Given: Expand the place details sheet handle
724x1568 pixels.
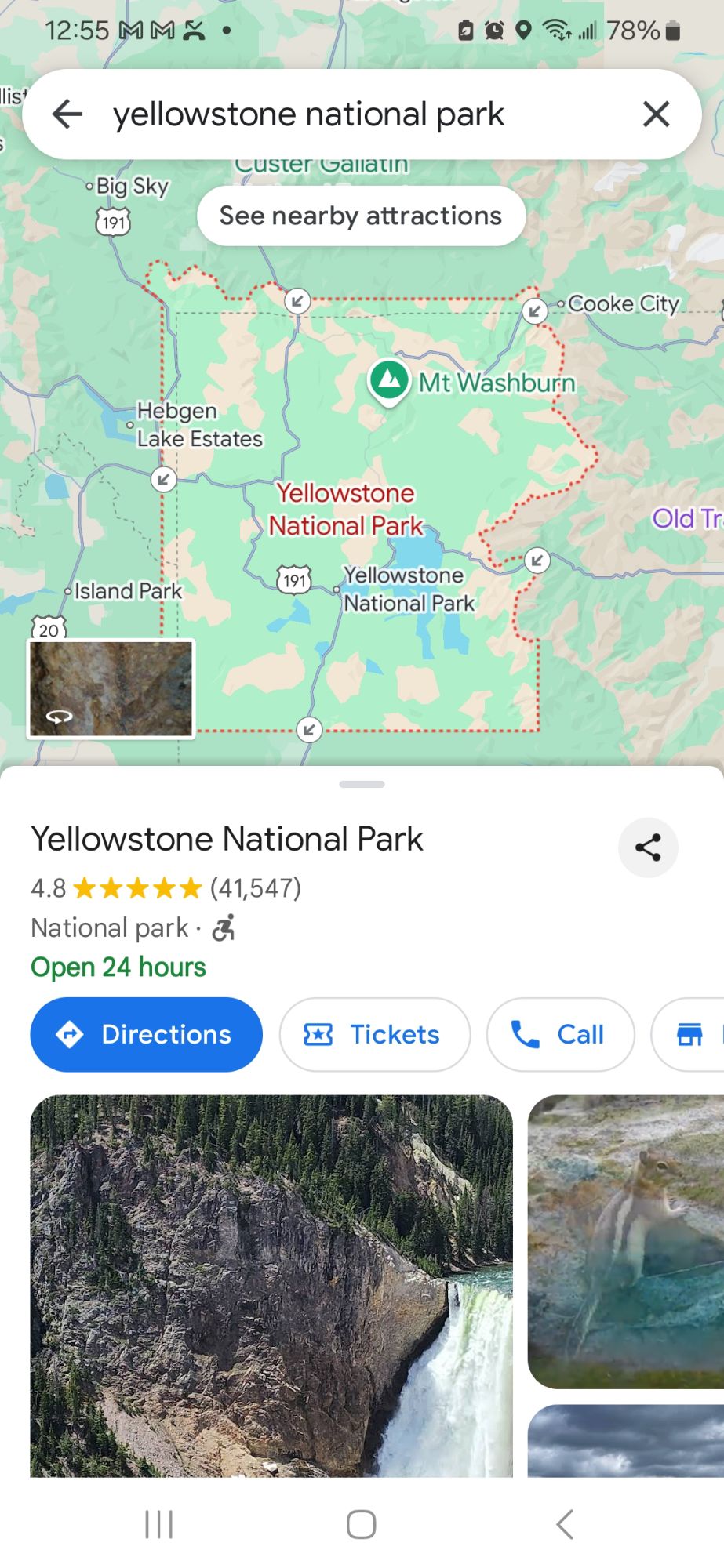Looking at the screenshot, I should point(362,784).
